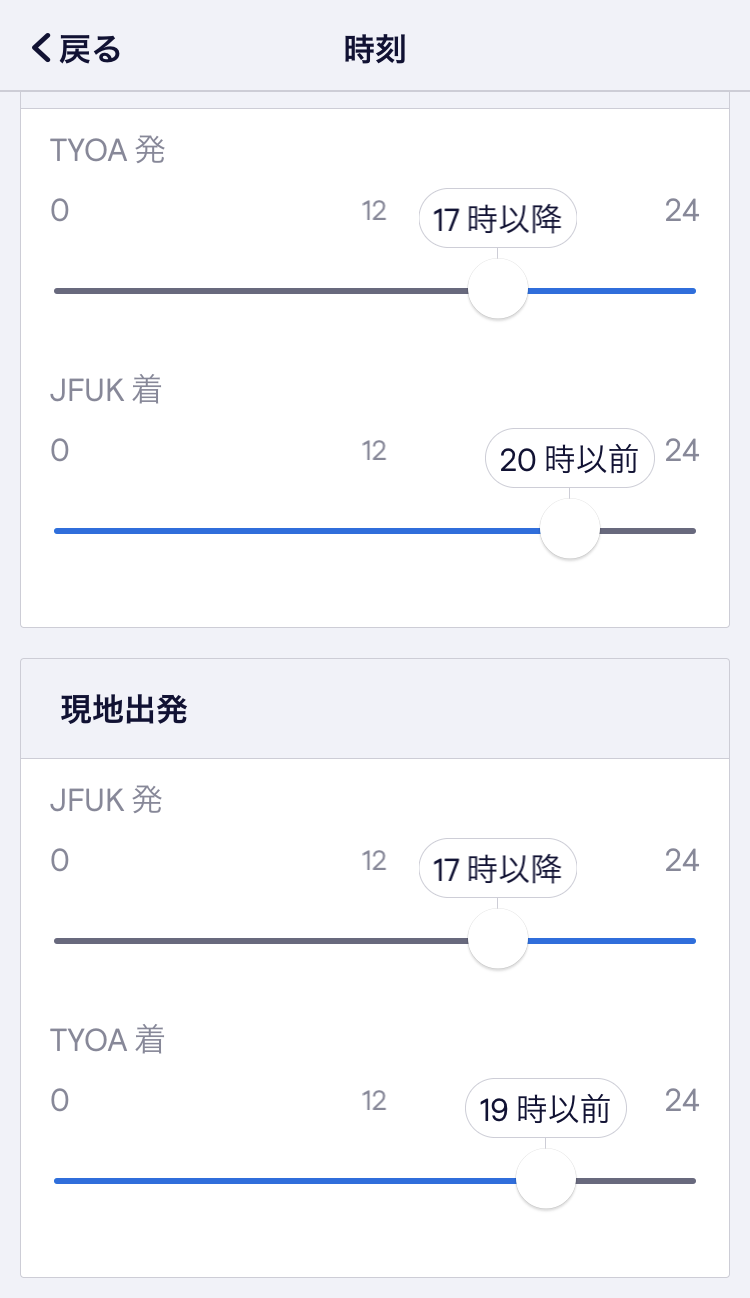The width and height of the screenshot is (750, 1298).
Task: Tap the JFUK 着 slider handle
Action: tap(569, 529)
